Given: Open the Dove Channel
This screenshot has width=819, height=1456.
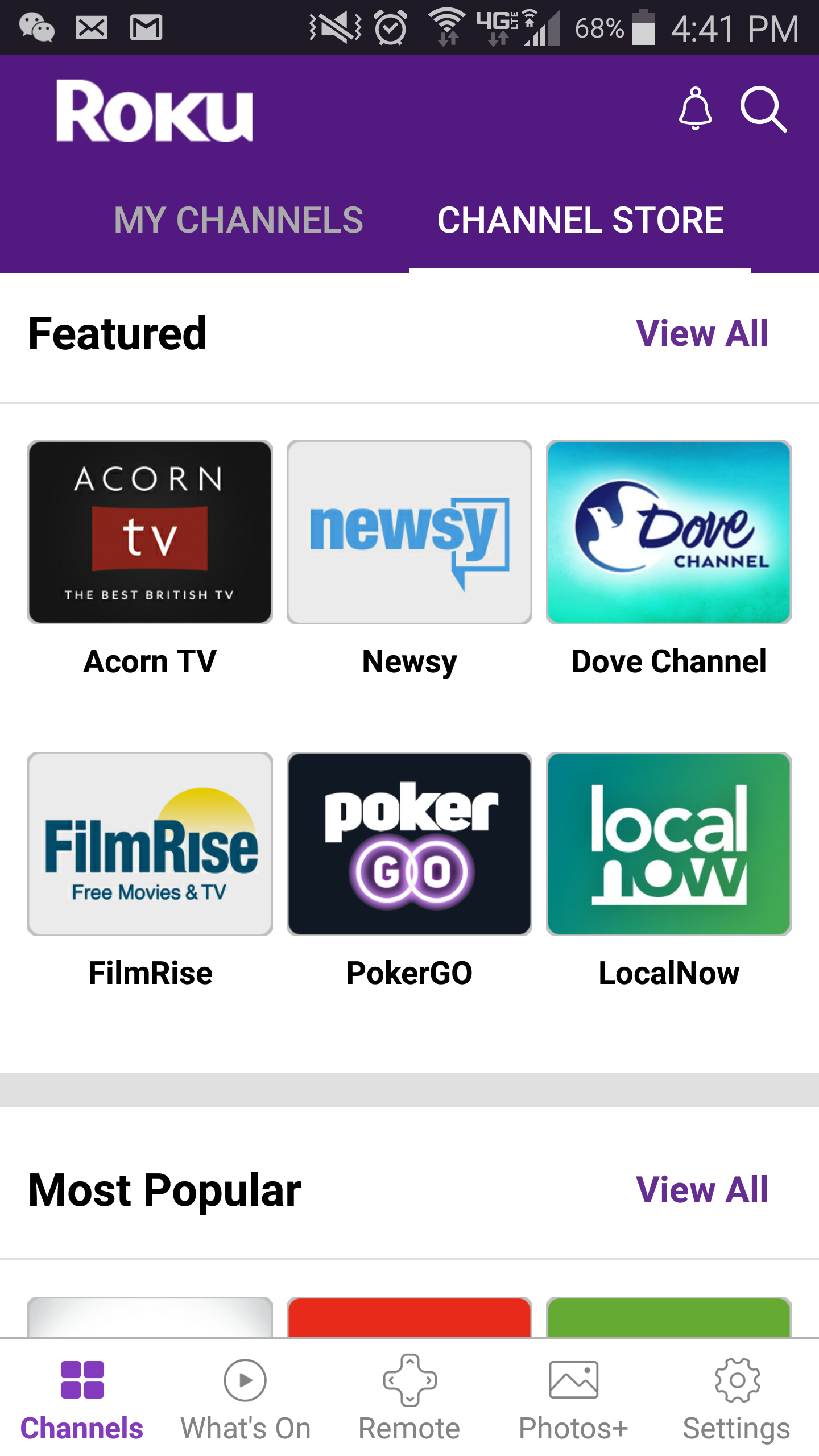Looking at the screenshot, I should [x=668, y=532].
